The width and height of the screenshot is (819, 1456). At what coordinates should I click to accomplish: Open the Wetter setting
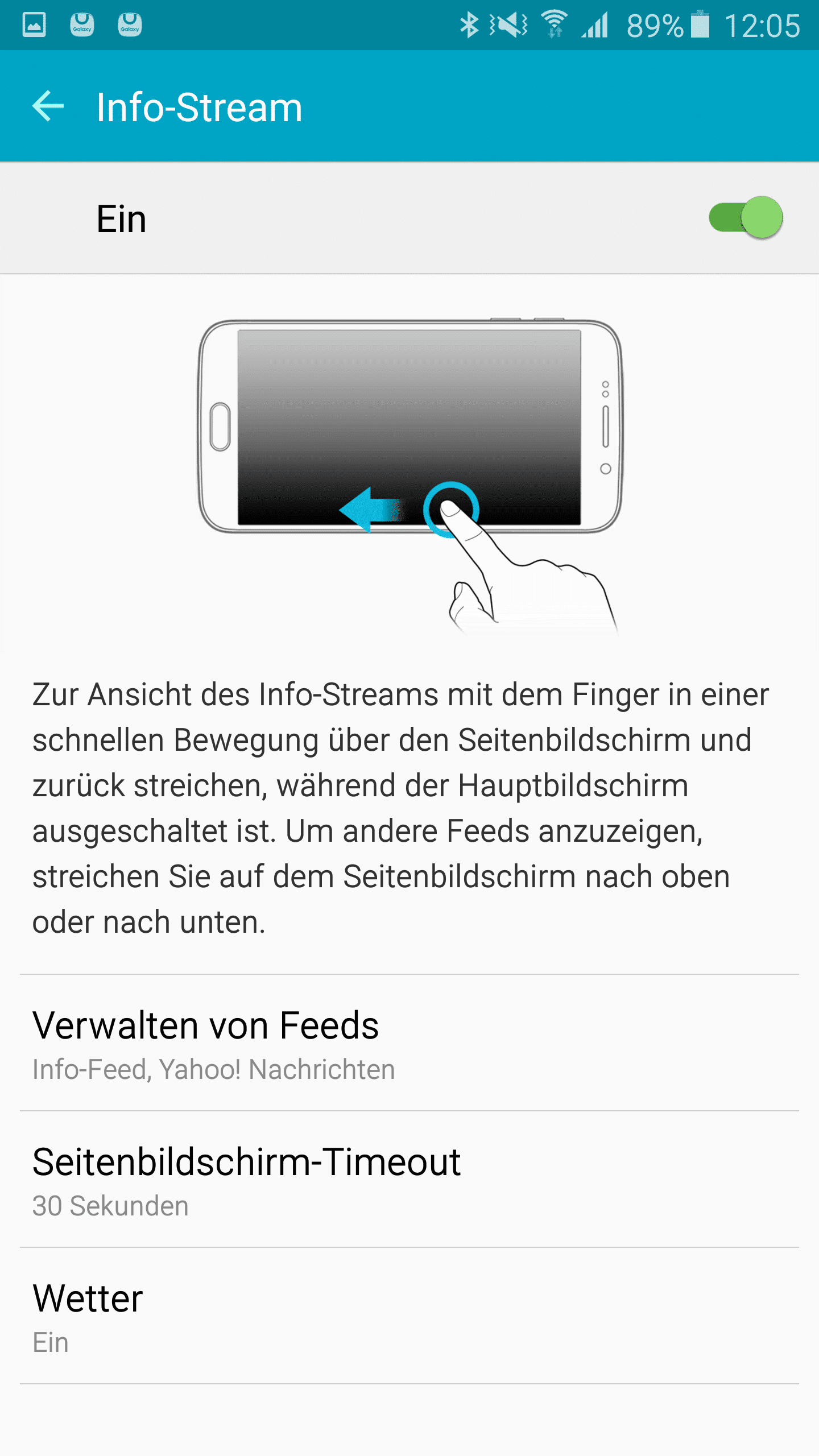tap(409, 1317)
